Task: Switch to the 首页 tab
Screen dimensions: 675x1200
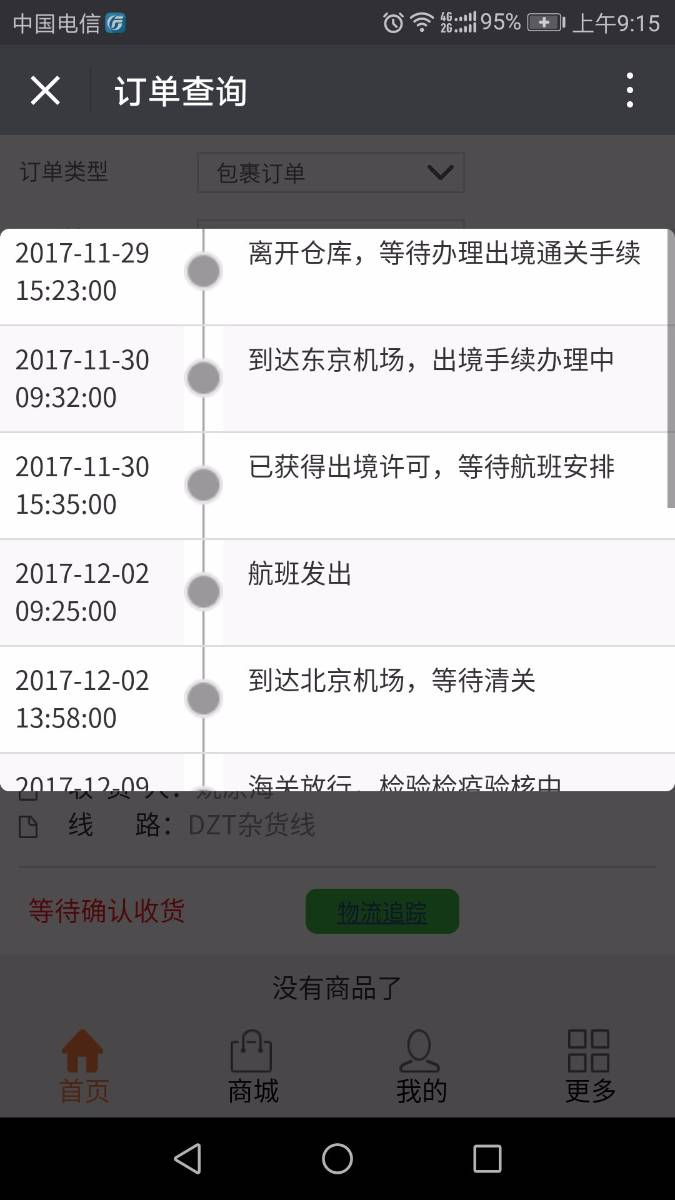Action: click(84, 1066)
